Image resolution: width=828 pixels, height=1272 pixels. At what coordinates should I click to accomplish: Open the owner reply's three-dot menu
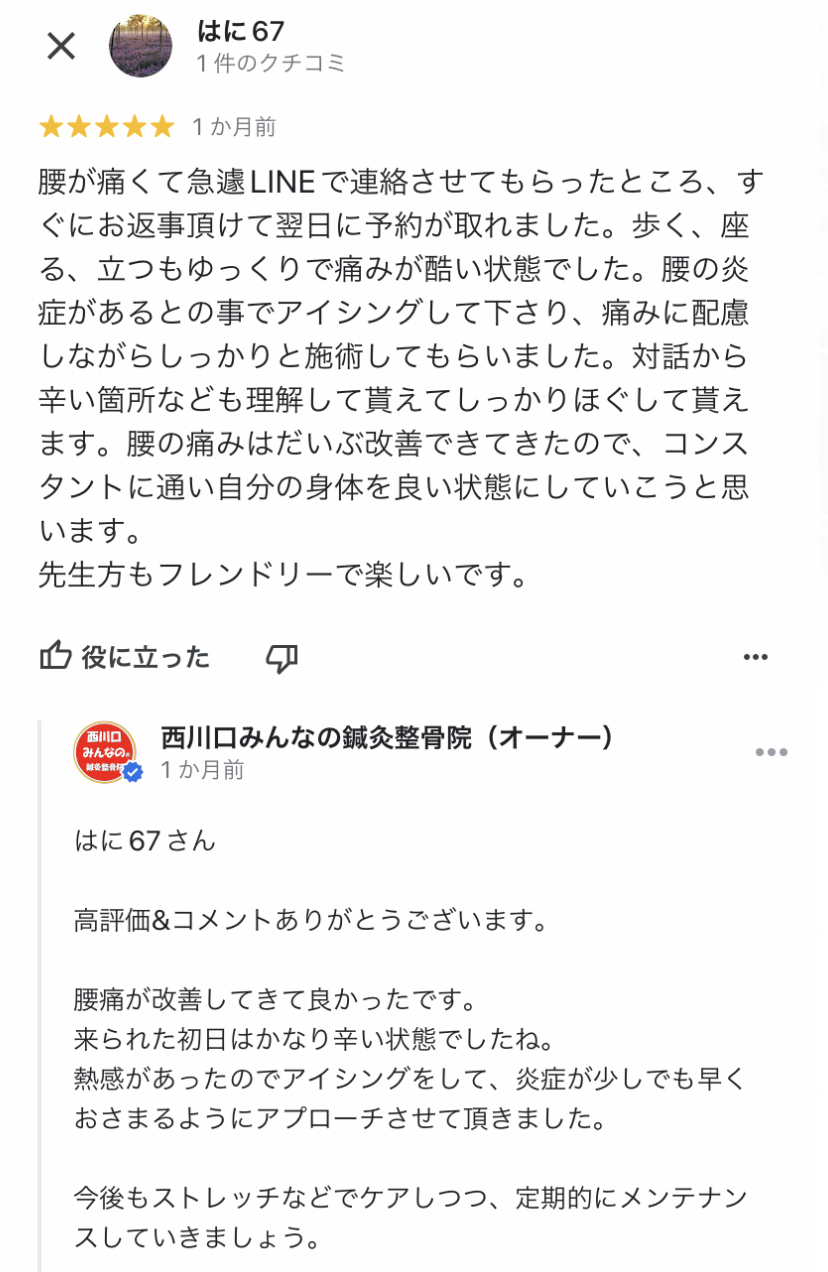pyautogui.click(x=771, y=753)
